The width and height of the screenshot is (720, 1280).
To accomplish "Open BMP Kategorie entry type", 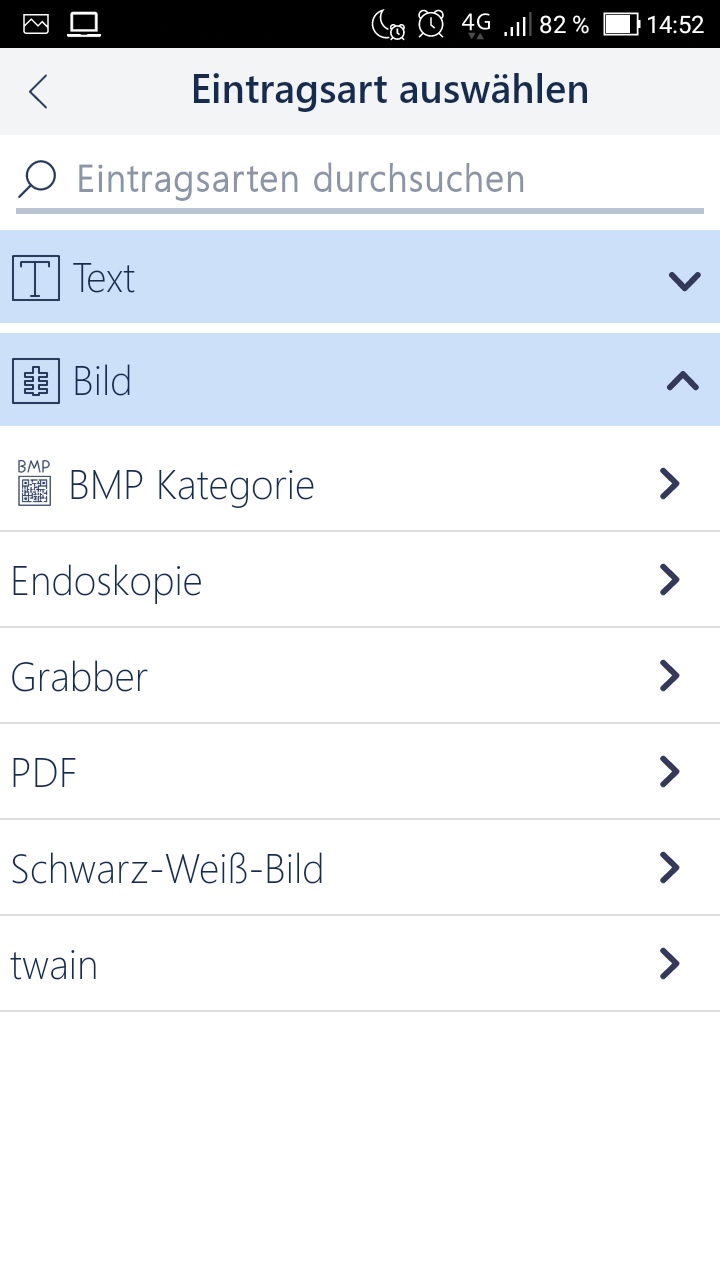I will (x=360, y=484).
